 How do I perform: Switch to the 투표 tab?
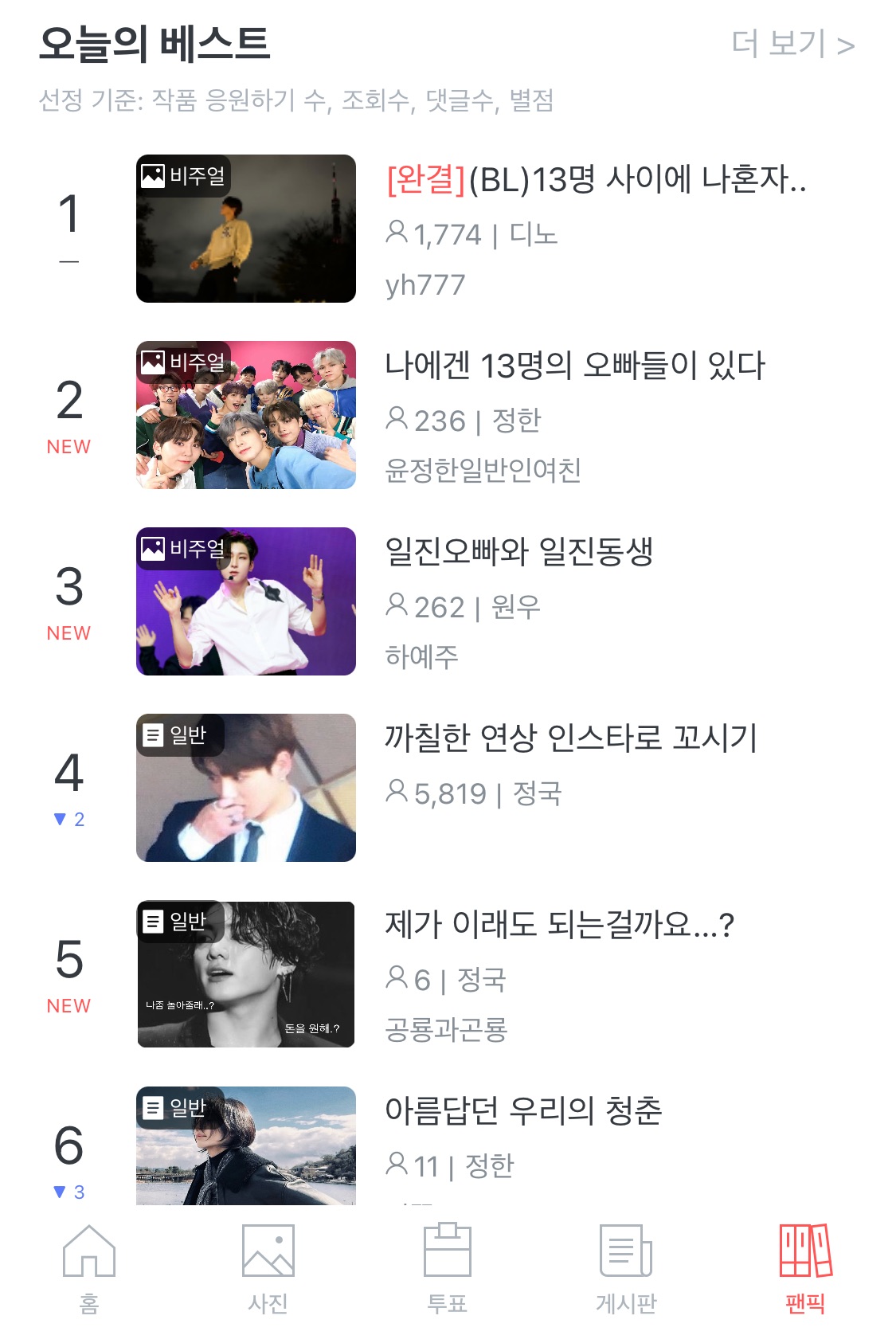447,1268
